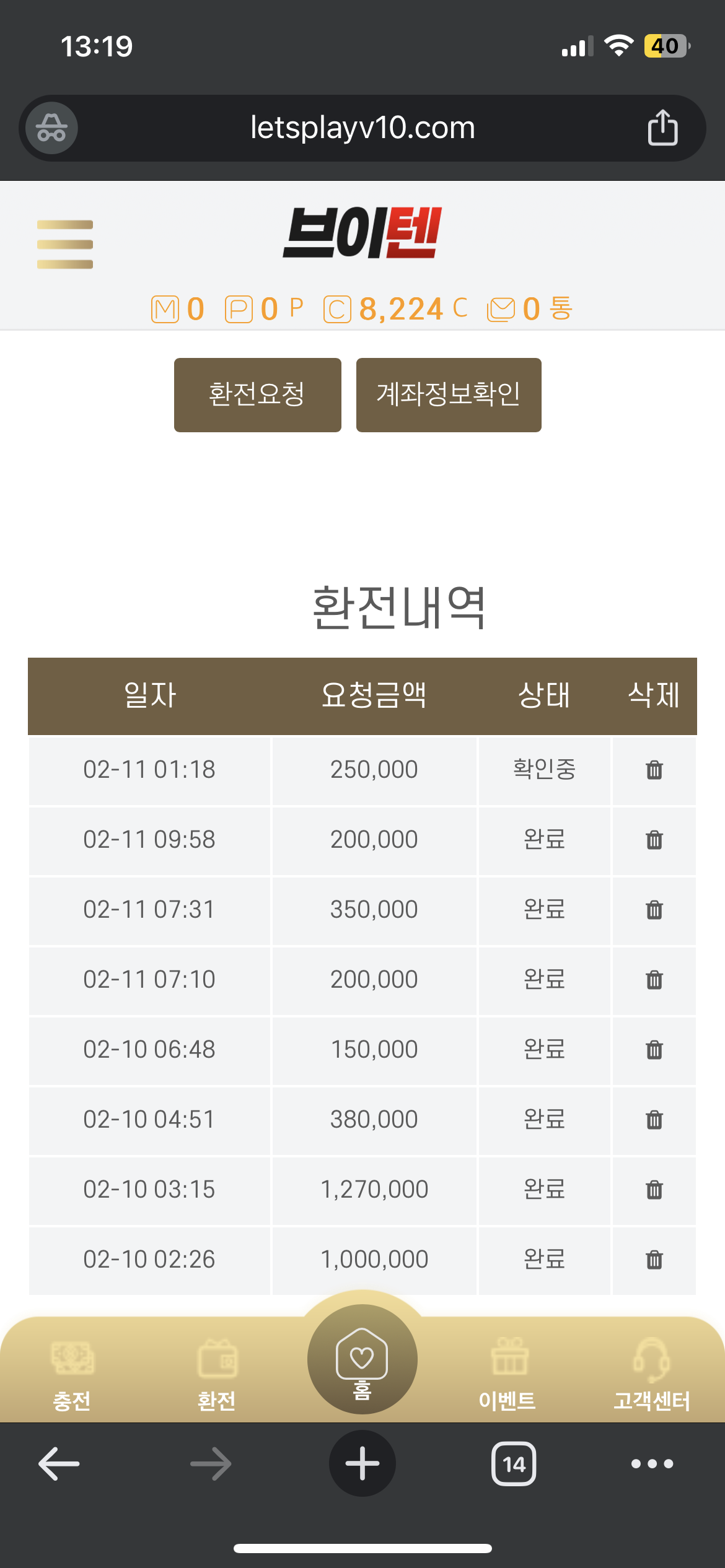The height and width of the screenshot is (1568, 725).
Task: Open 계좌정보확인 button
Action: point(449,394)
